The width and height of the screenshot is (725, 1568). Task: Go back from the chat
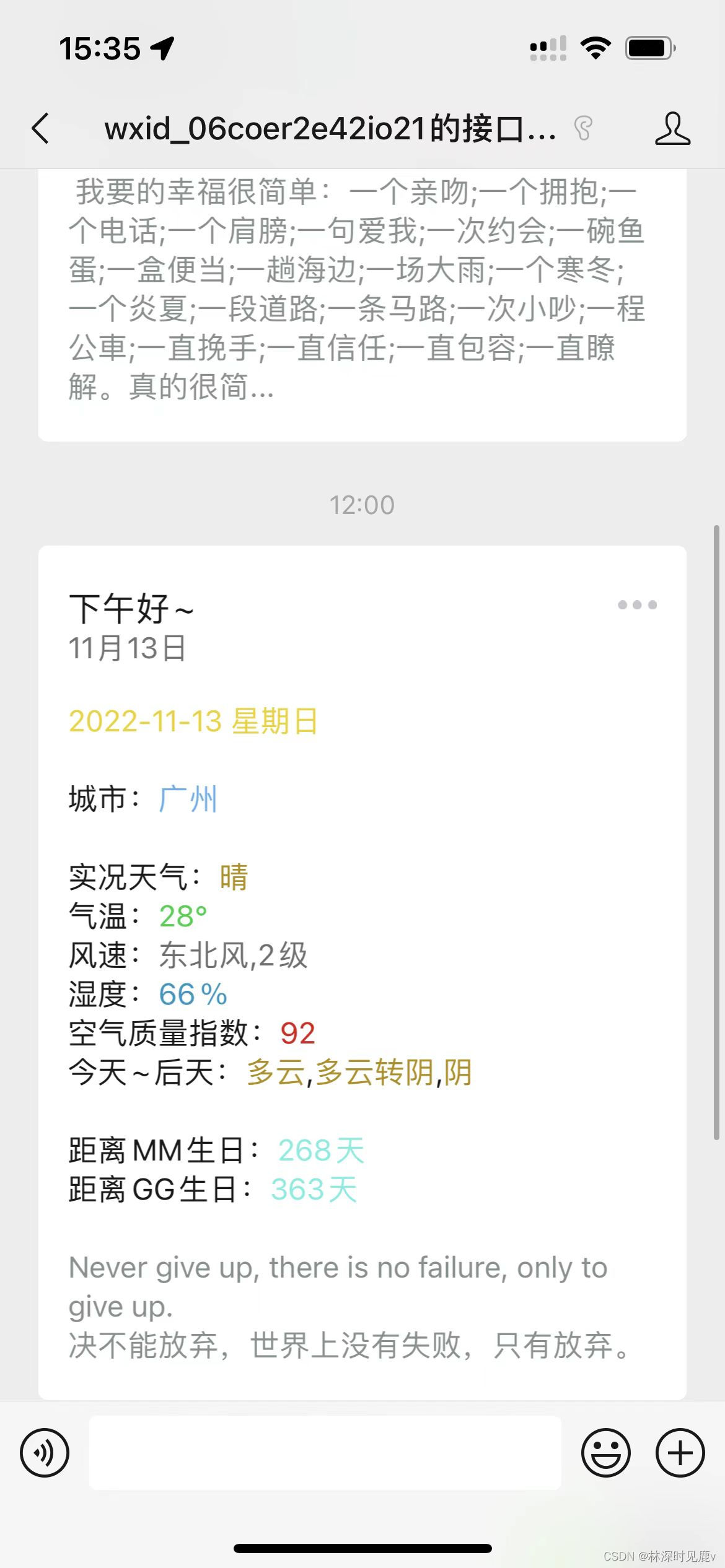[x=41, y=129]
